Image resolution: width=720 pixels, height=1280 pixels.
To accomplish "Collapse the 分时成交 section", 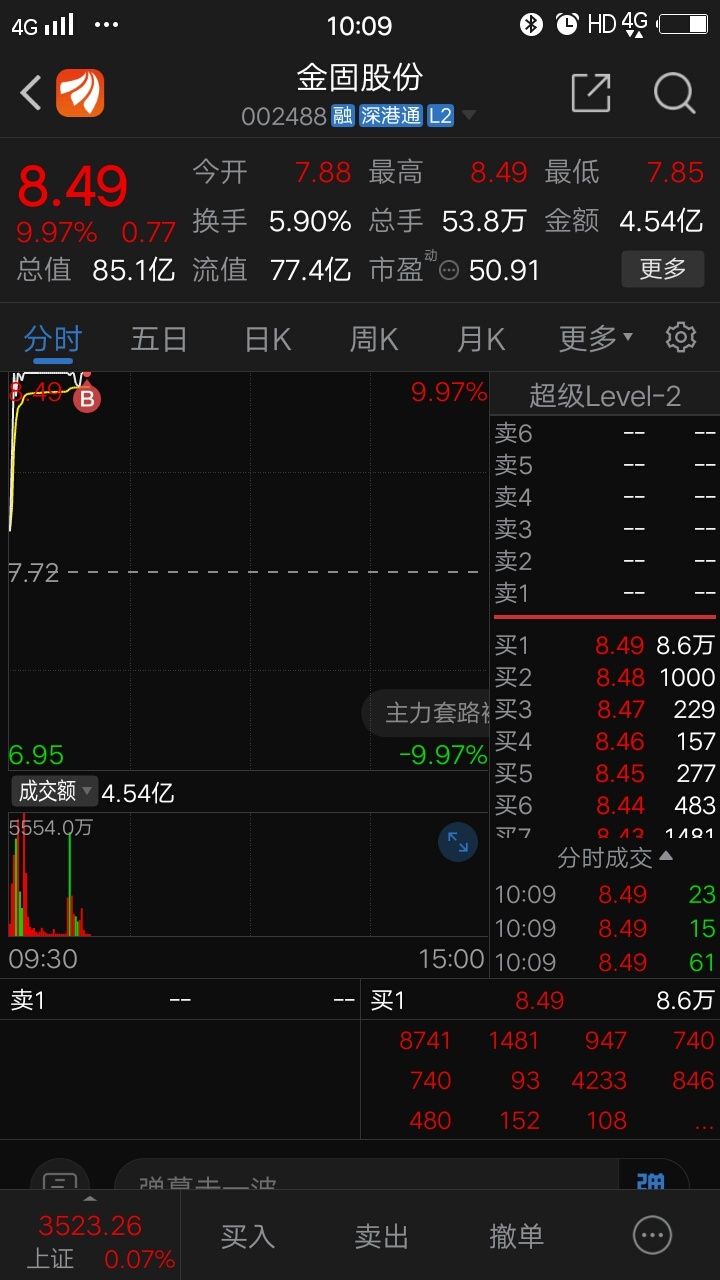I will 615,857.
